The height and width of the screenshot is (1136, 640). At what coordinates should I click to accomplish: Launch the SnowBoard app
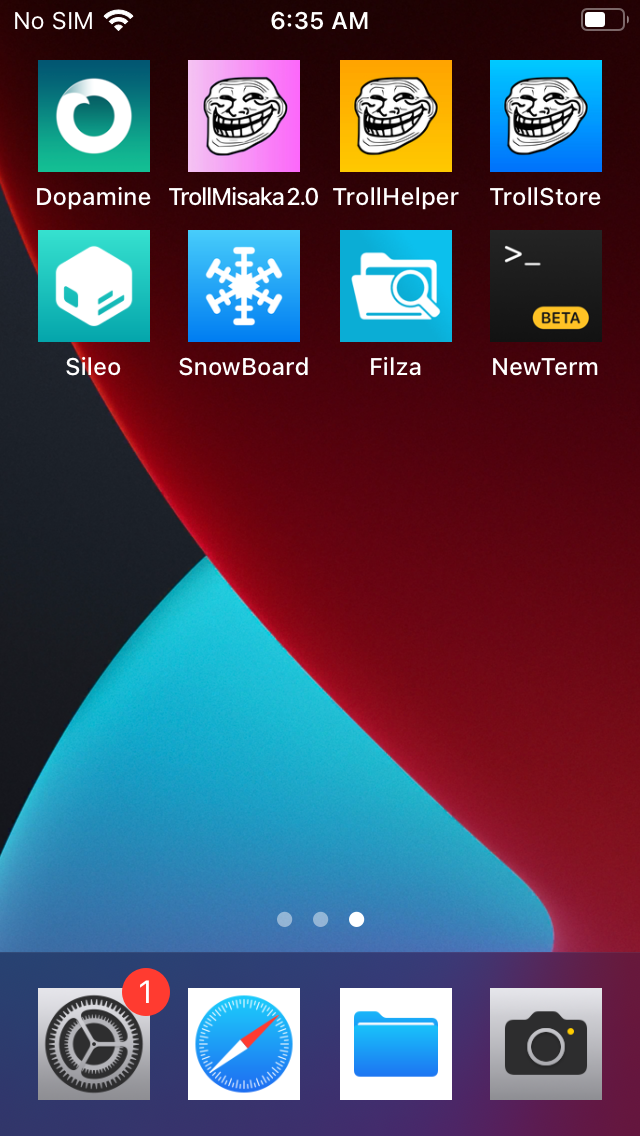point(244,286)
